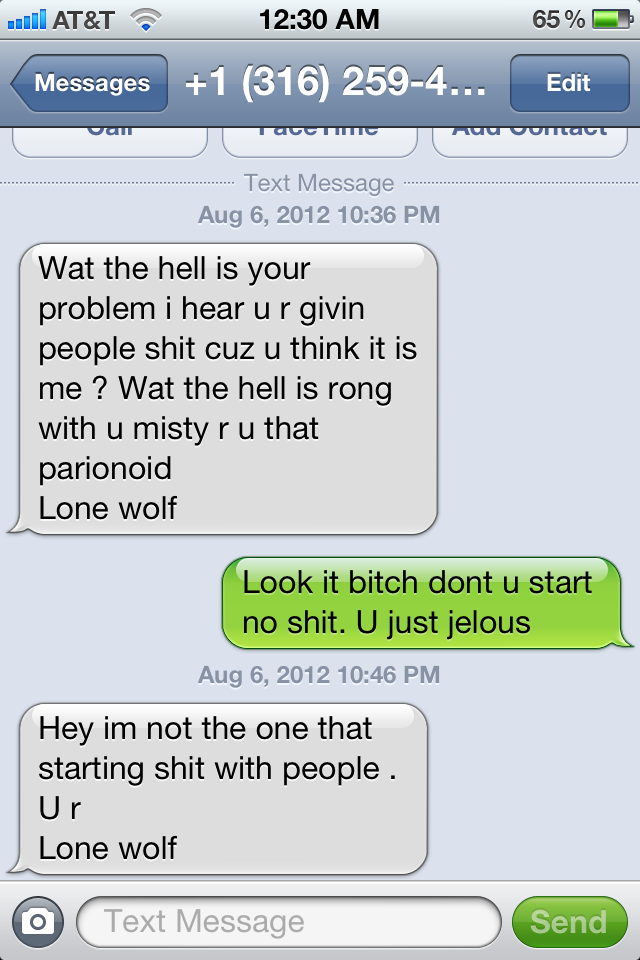Tap the green Send button
Image resolution: width=640 pixels, height=960 pixels.
pos(568,921)
